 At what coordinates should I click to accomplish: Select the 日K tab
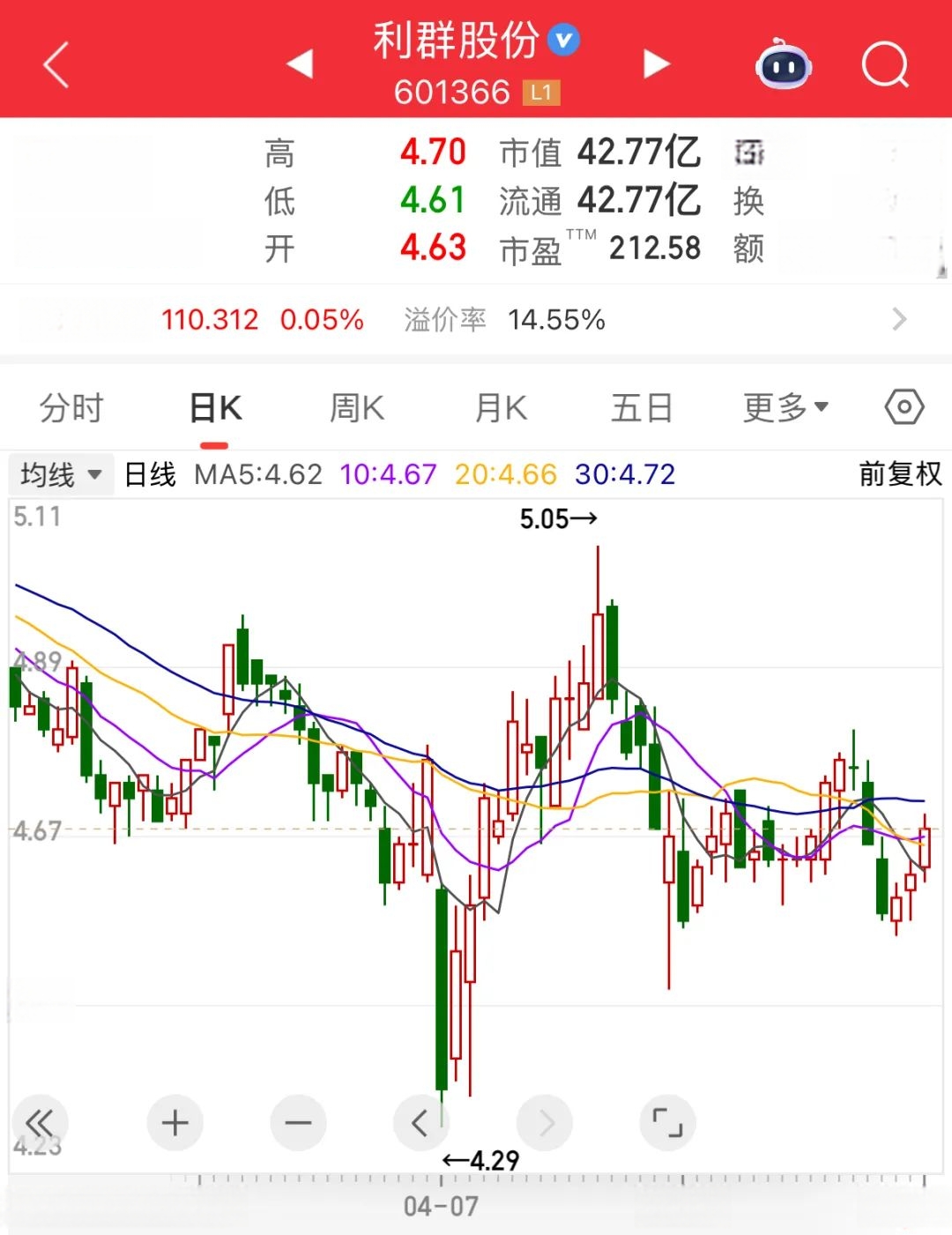[x=215, y=408]
